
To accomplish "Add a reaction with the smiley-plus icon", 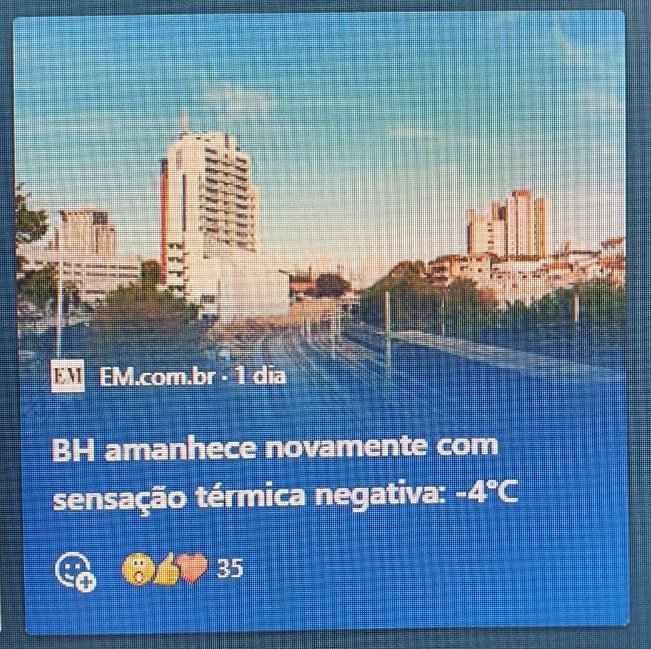I will point(74,570).
